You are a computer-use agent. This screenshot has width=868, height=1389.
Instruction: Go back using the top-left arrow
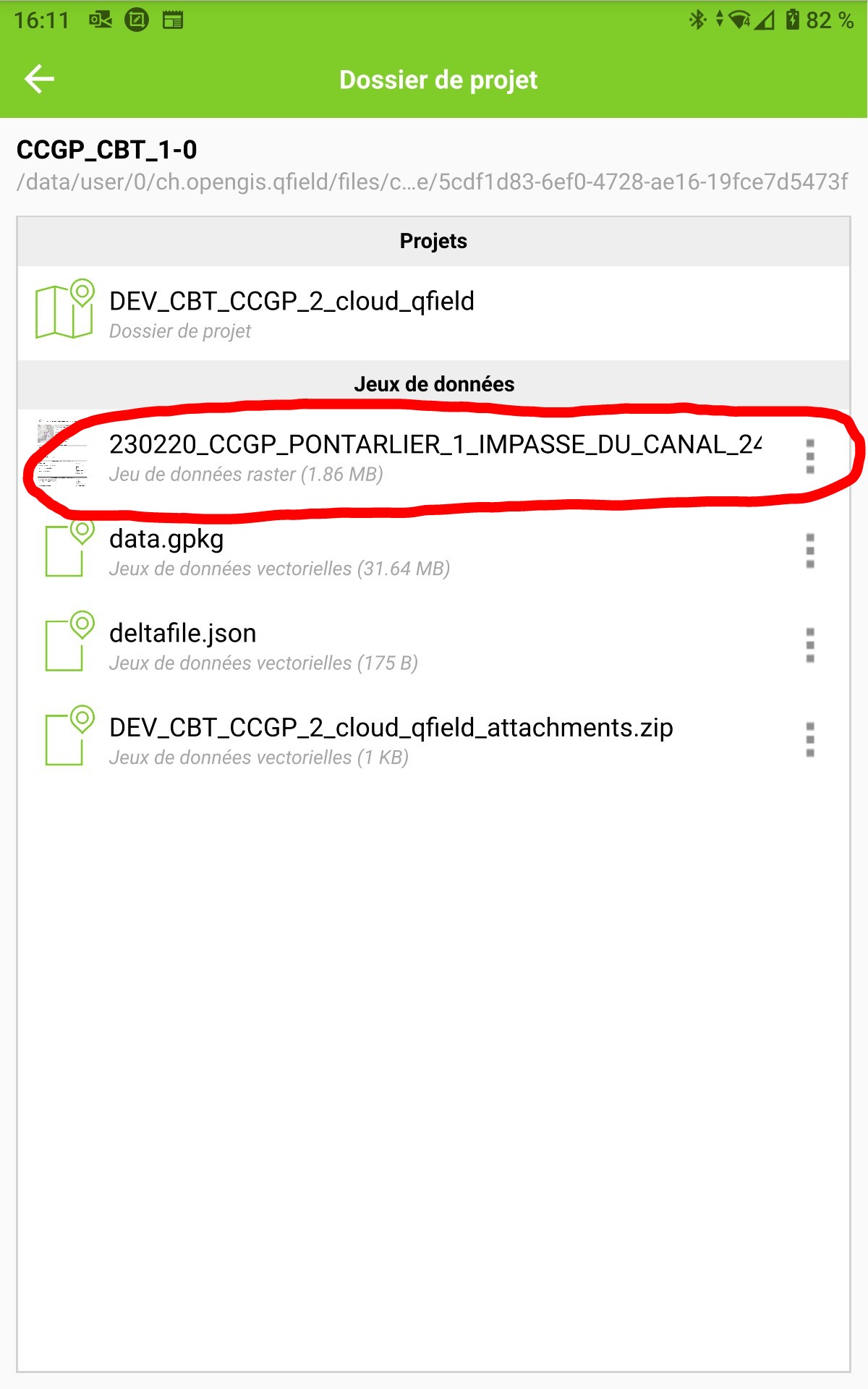pyautogui.click(x=40, y=79)
